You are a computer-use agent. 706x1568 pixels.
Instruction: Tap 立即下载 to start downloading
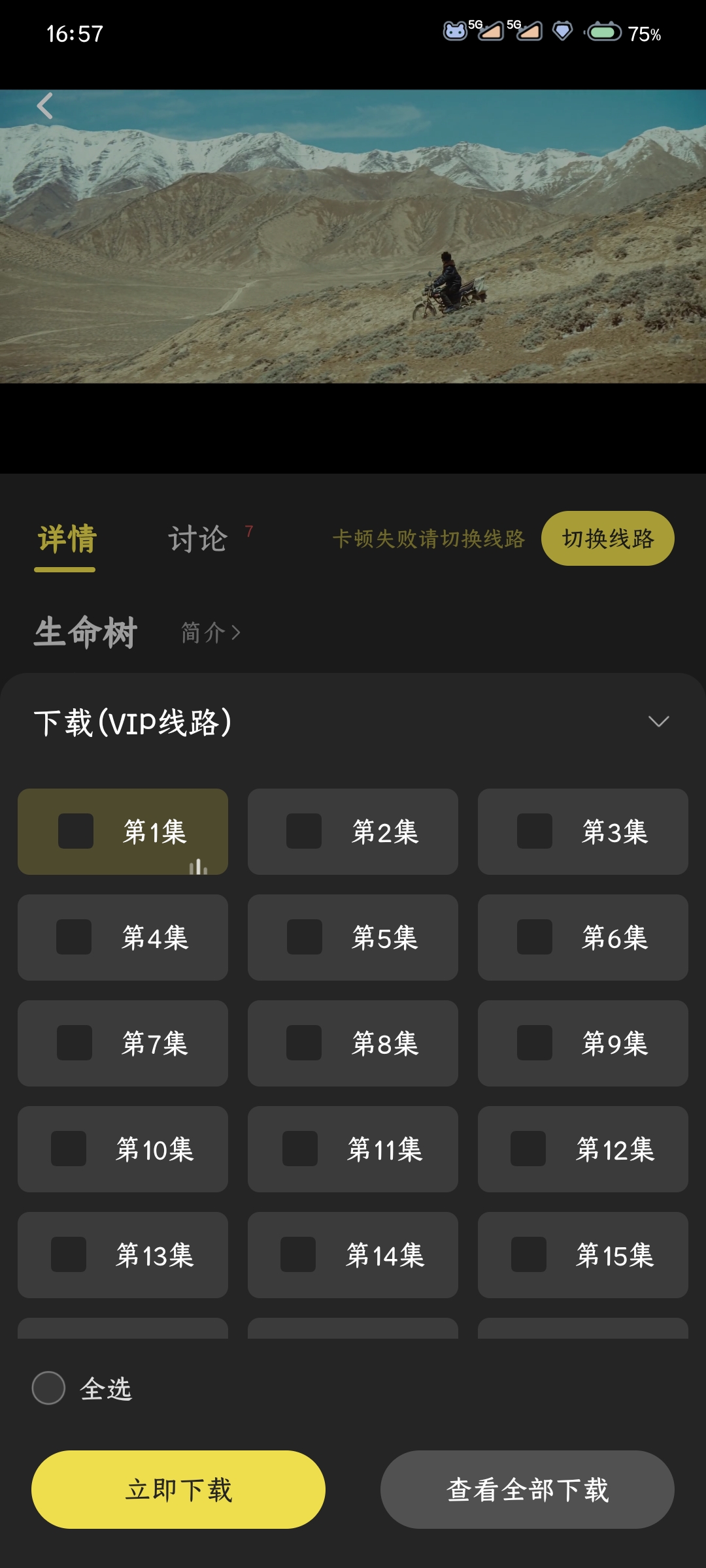pyautogui.click(x=178, y=1490)
